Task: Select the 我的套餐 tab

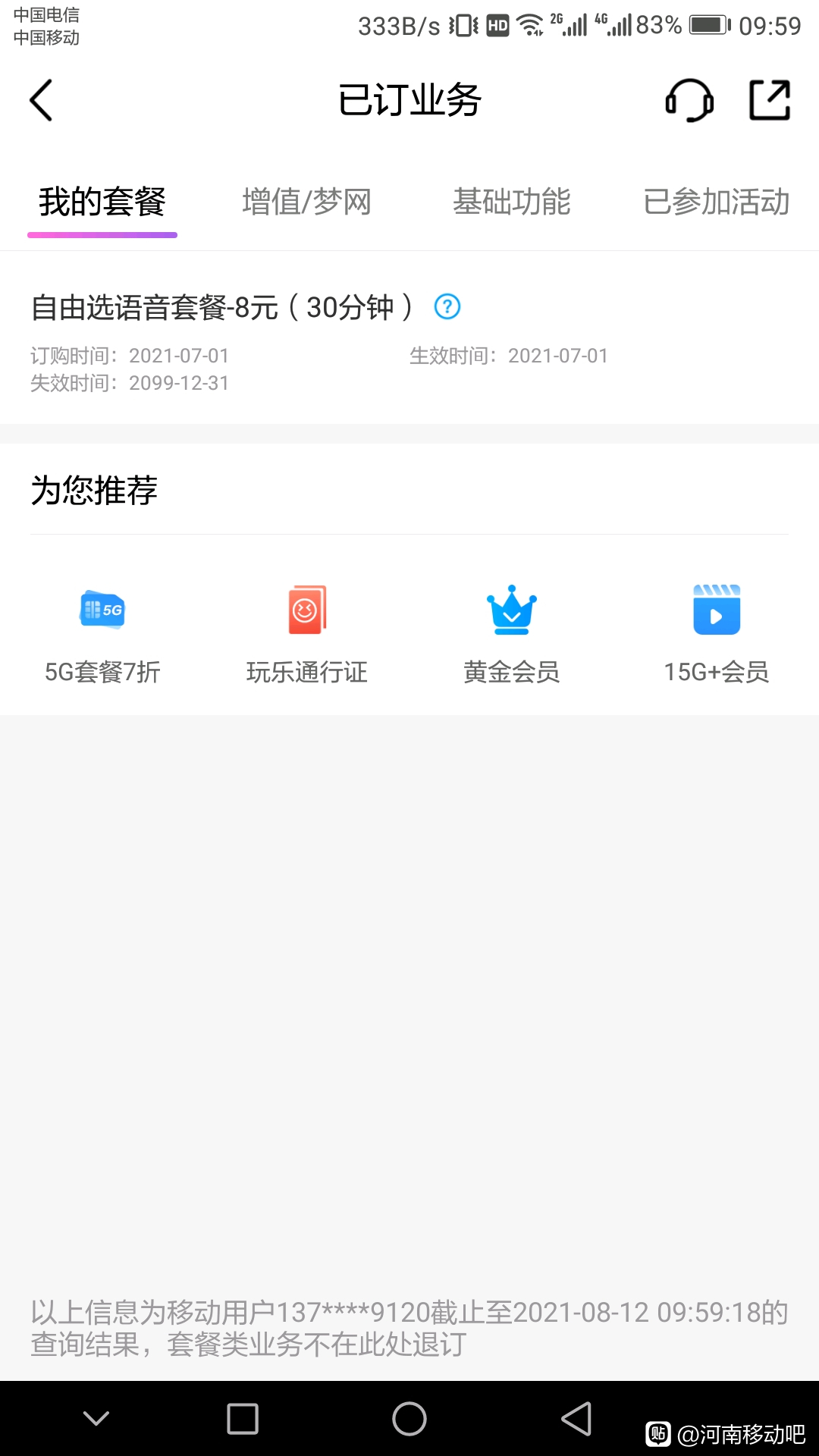Action: (x=102, y=202)
